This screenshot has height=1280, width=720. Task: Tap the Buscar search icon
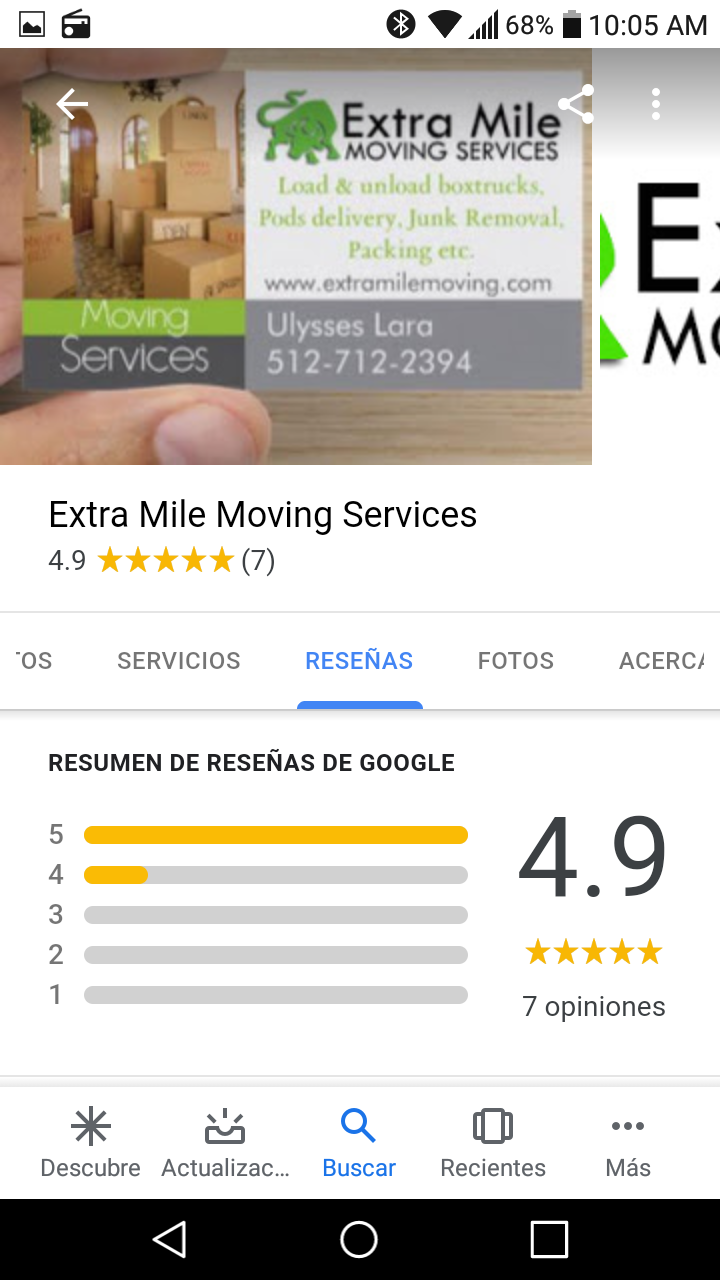tap(359, 1140)
